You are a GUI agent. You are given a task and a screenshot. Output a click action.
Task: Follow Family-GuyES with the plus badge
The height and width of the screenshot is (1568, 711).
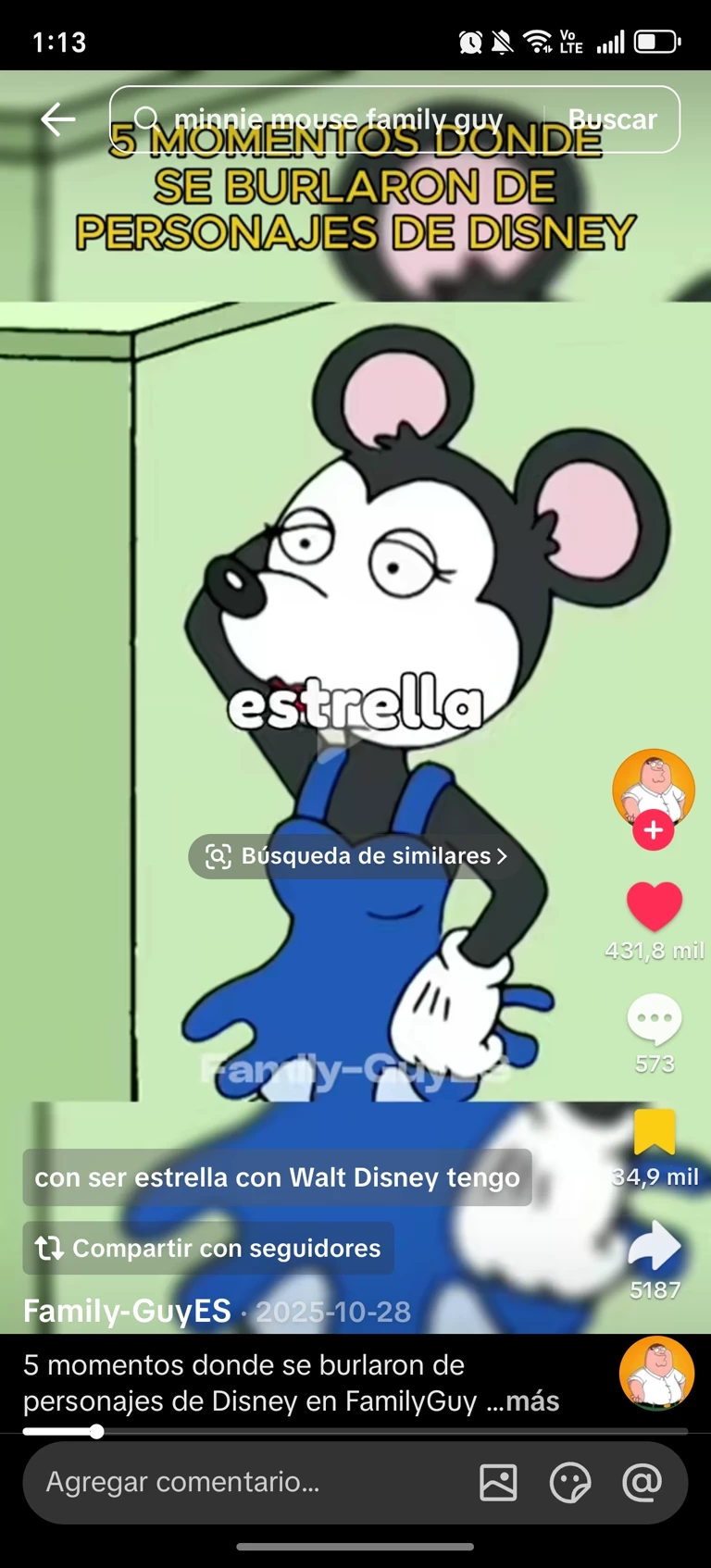click(653, 830)
